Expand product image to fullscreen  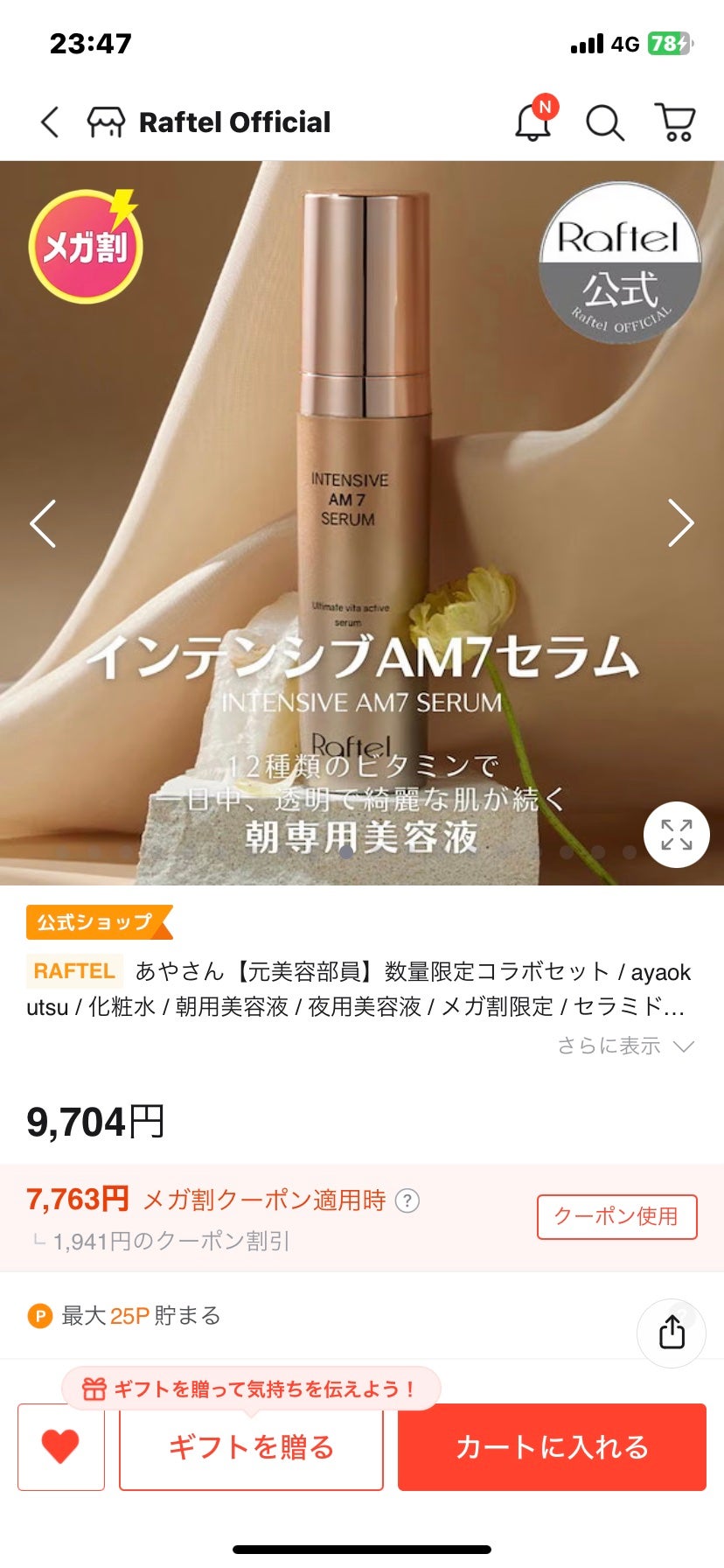pyautogui.click(x=676, y=835)
